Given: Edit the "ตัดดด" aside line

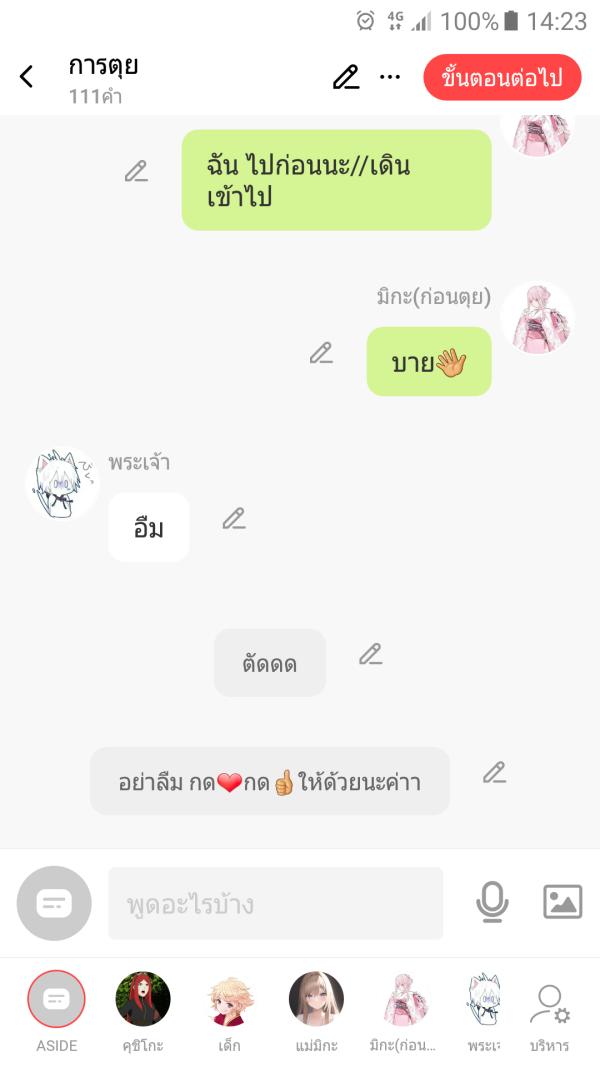Looking at the screenshot, I should pyautogui.click(x=371, y=655).
